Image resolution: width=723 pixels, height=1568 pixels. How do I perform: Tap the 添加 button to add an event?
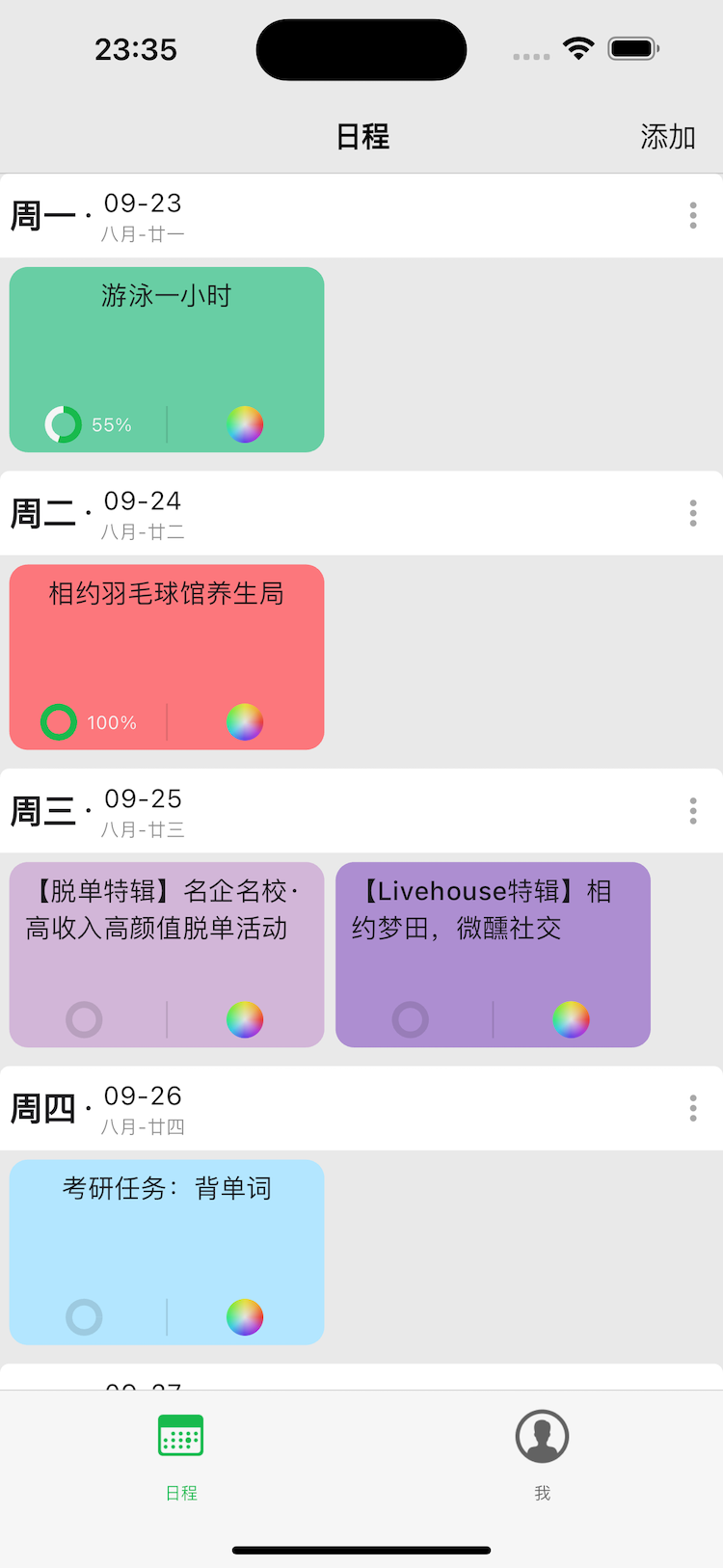pos(668,137)
